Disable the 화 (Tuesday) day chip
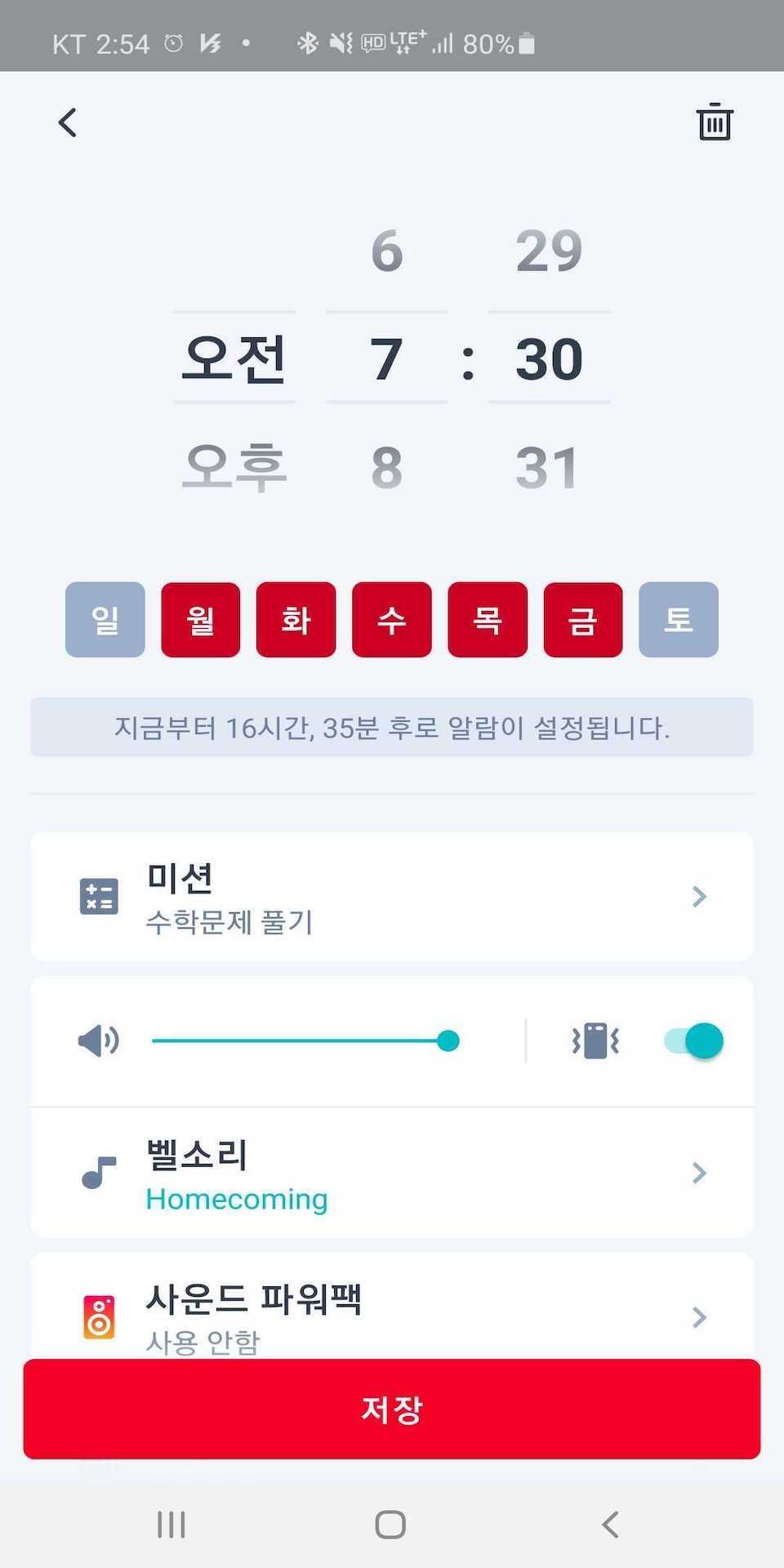The image size is (784, 1568). 296,619
